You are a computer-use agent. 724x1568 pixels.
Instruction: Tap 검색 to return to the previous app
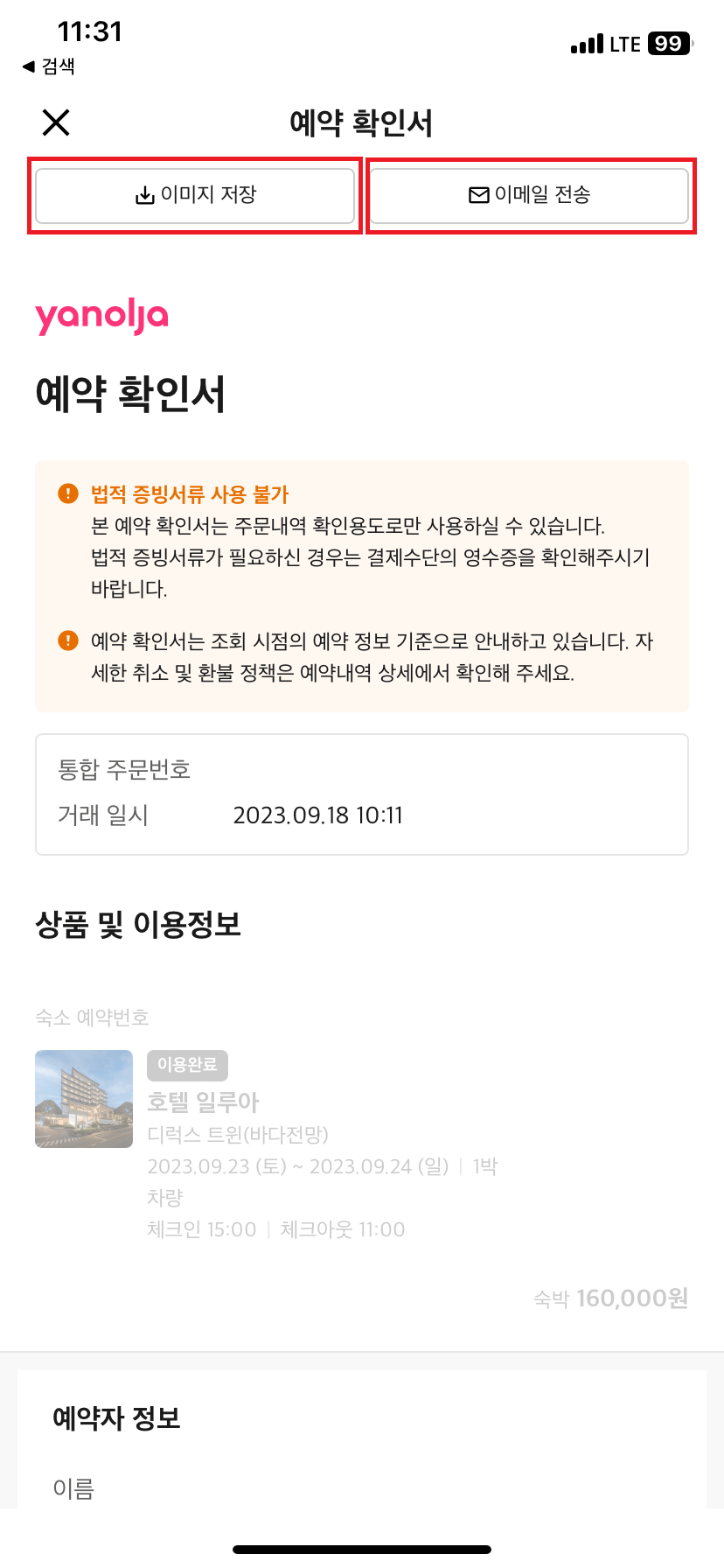(x=48, y=66)
